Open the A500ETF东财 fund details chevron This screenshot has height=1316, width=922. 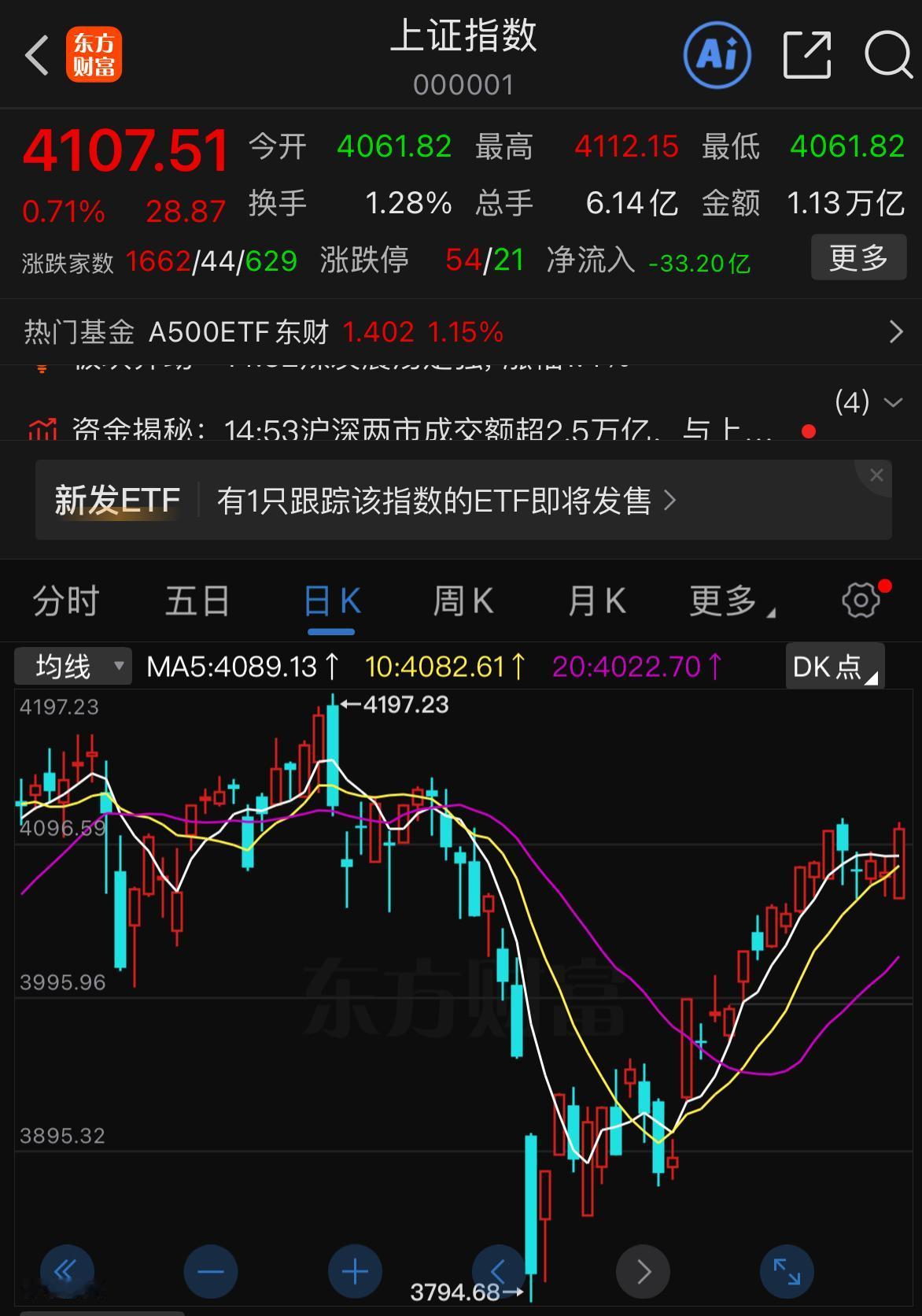pos(897,331)
